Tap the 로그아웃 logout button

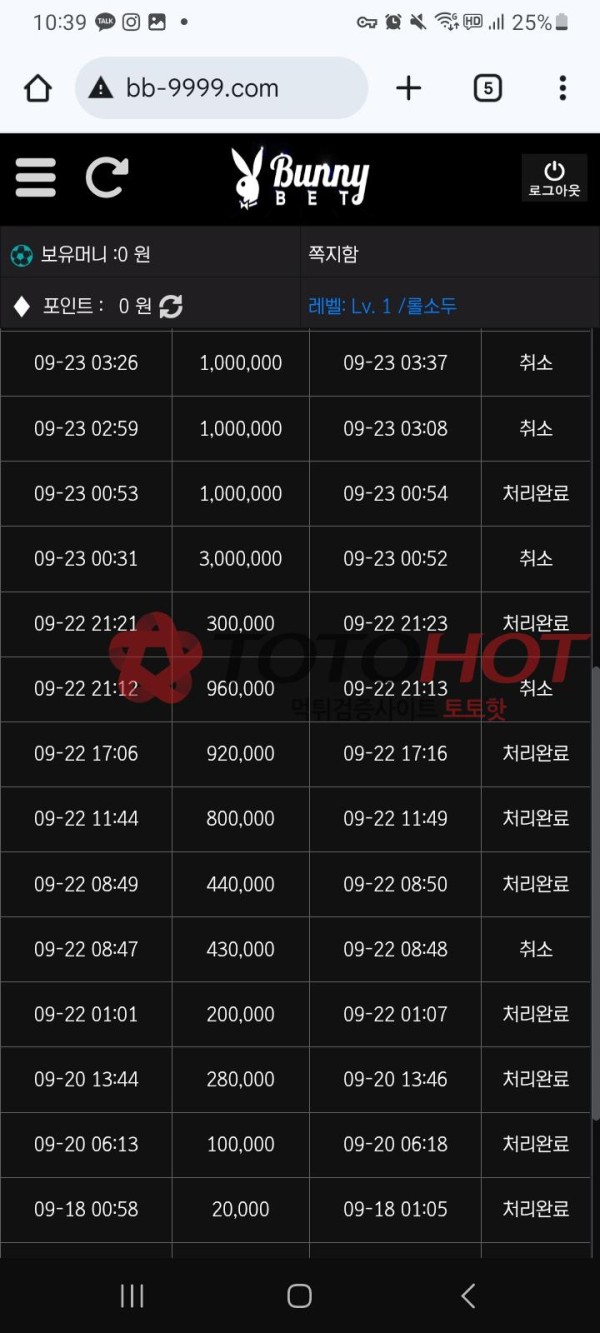pyautogui.click(x=554, y=178)
